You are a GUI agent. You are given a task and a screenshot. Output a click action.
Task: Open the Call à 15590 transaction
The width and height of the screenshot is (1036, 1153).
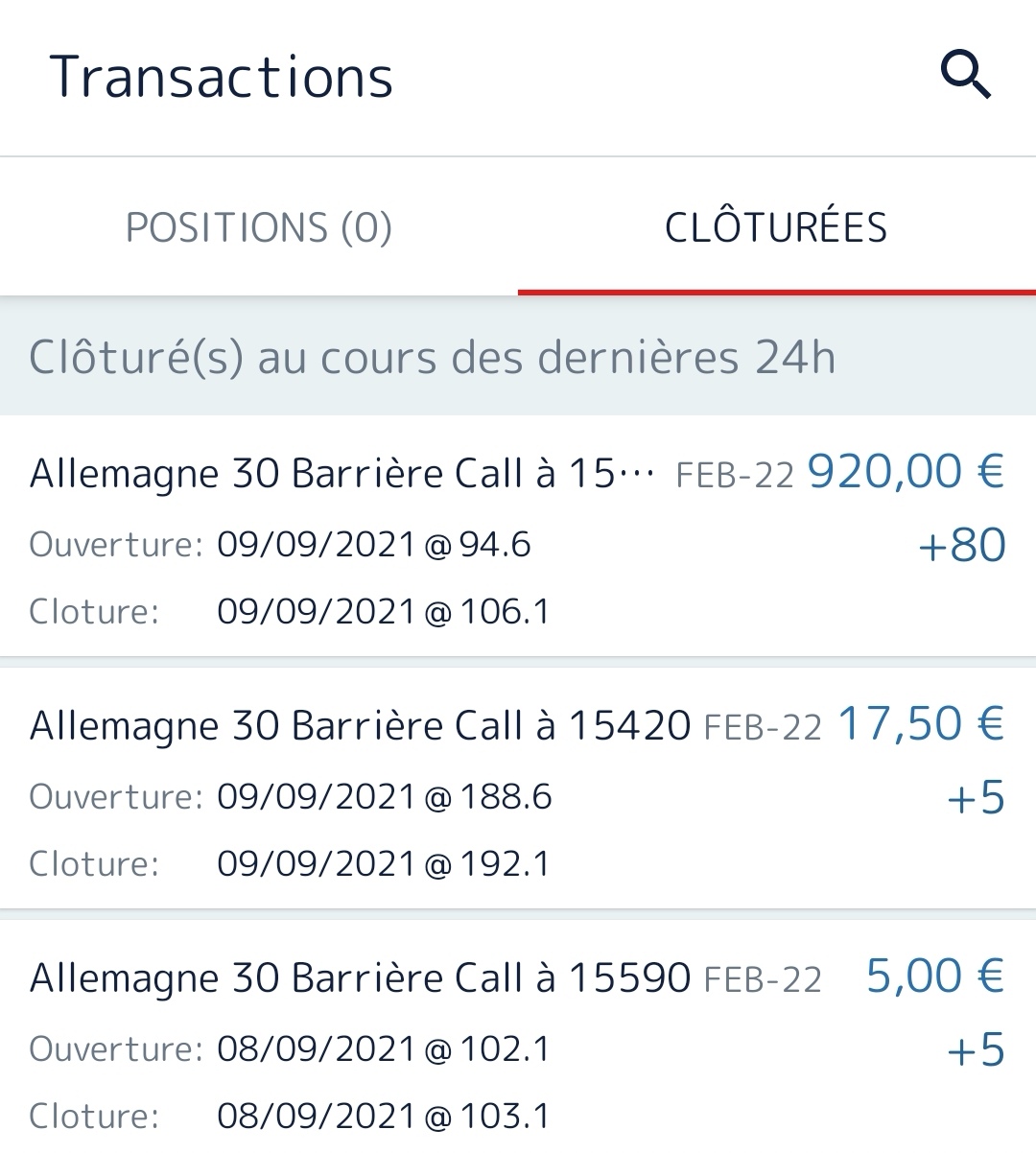(518, 1041)
